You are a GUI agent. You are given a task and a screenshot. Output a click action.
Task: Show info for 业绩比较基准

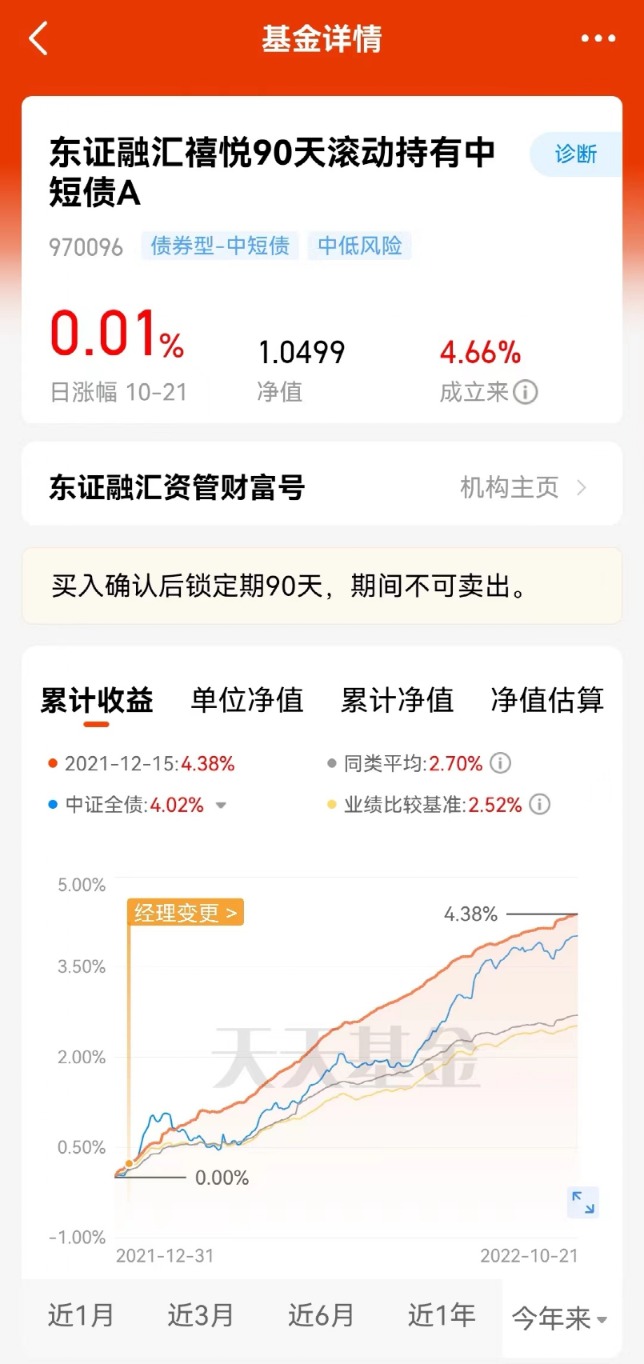[x=540, y=805]
